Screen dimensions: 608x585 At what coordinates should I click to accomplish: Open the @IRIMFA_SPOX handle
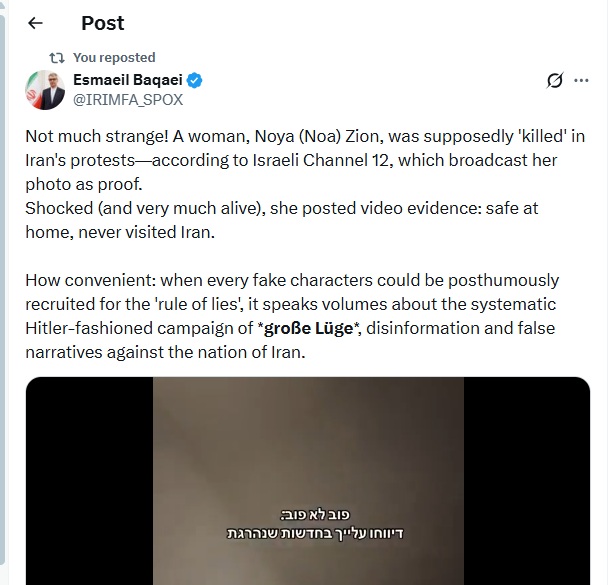[x=128, y=99]
